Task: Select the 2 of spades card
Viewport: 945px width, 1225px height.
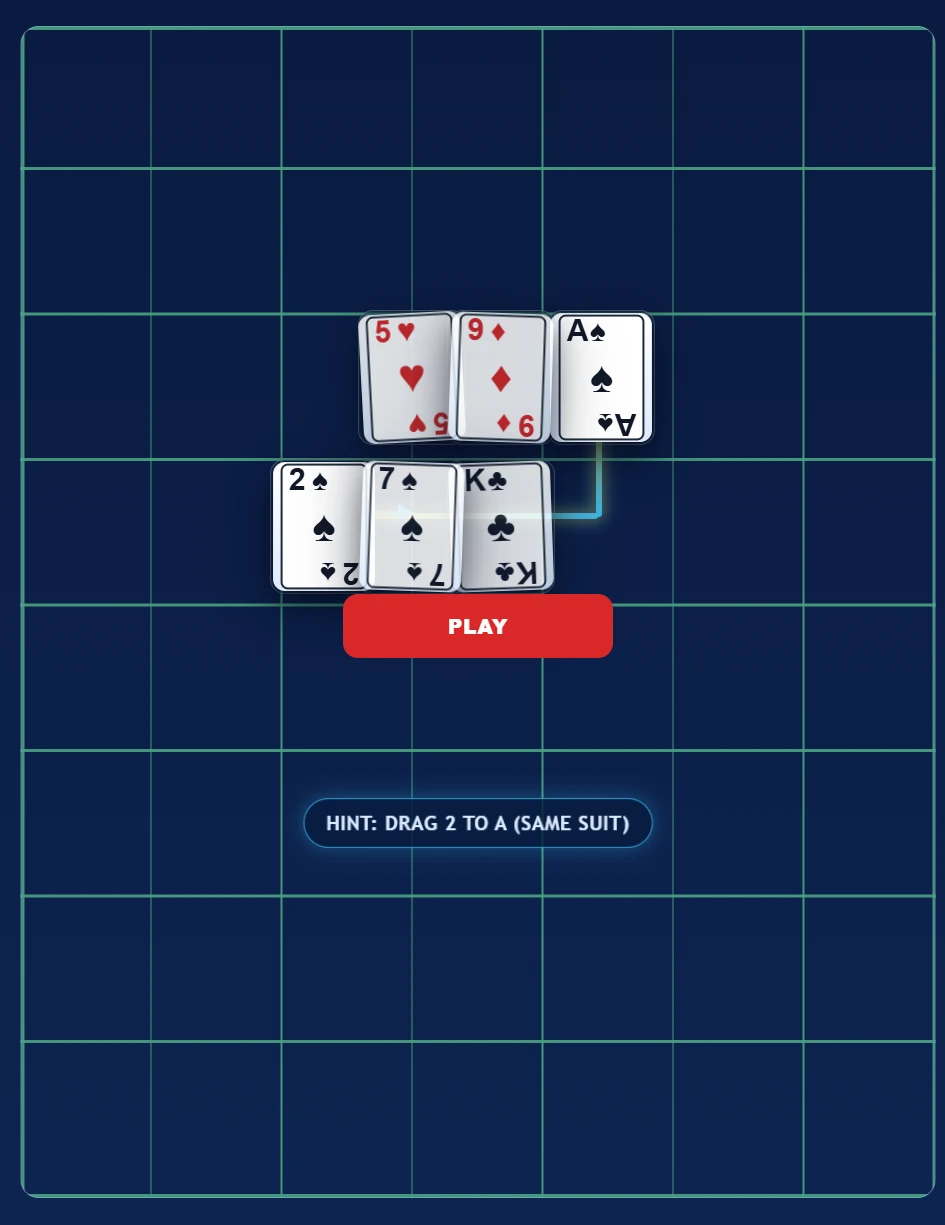Action: pos(318,526)
